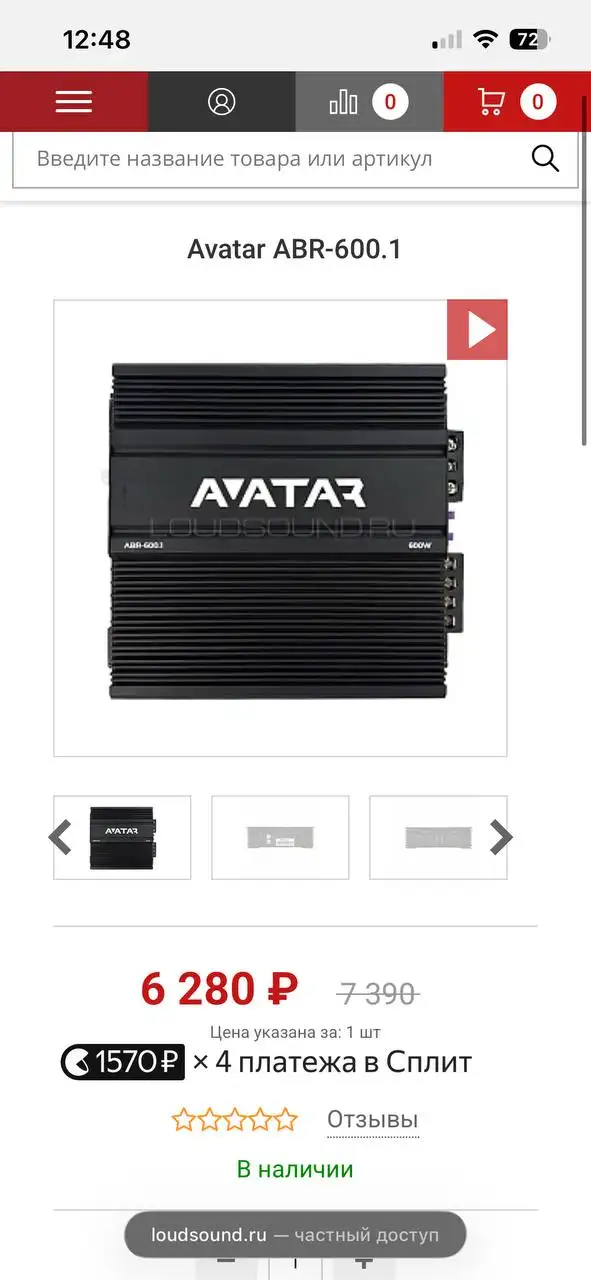Tap the loudsound.ru address bar
The image size is (591, 1280).
coord(295,1235)
